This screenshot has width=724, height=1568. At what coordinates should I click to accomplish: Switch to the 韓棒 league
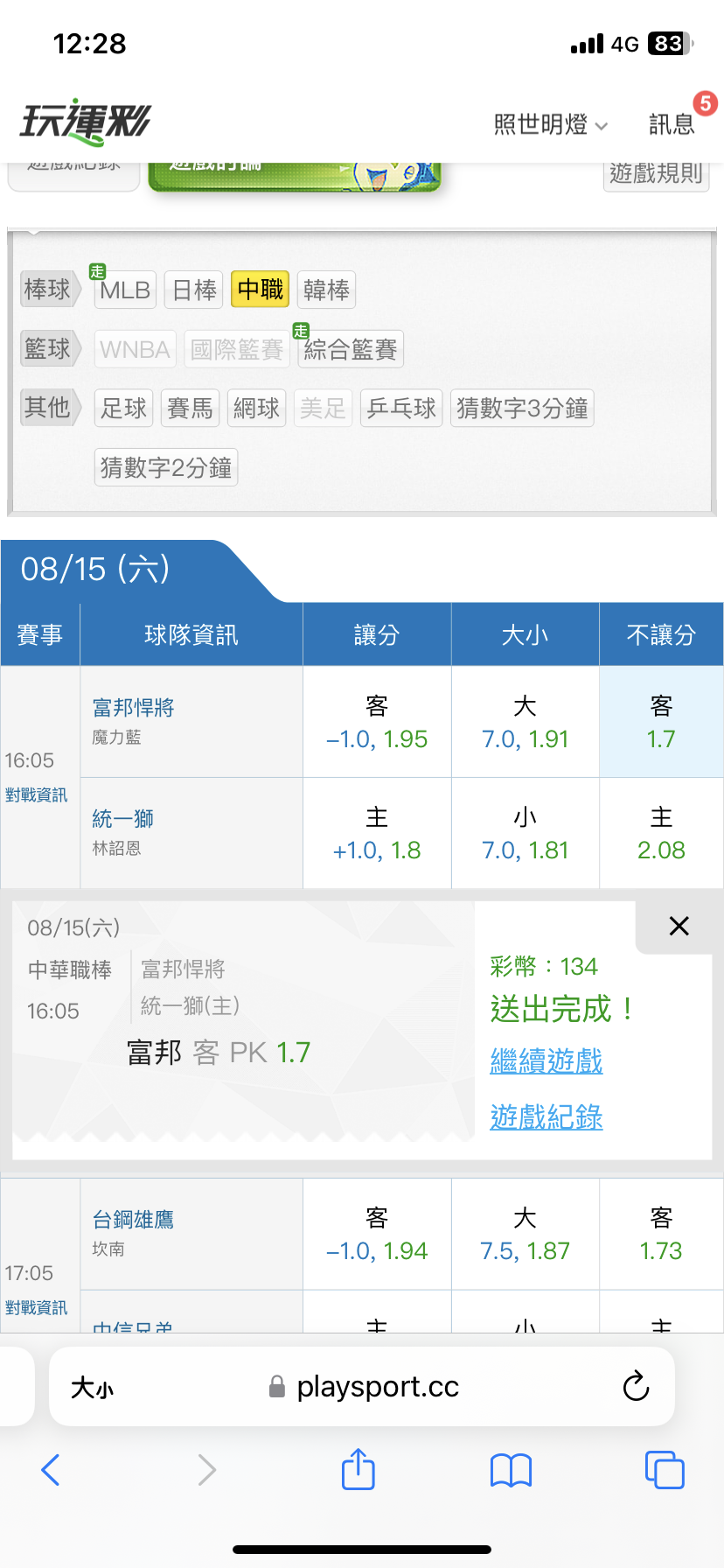[326, 290]
